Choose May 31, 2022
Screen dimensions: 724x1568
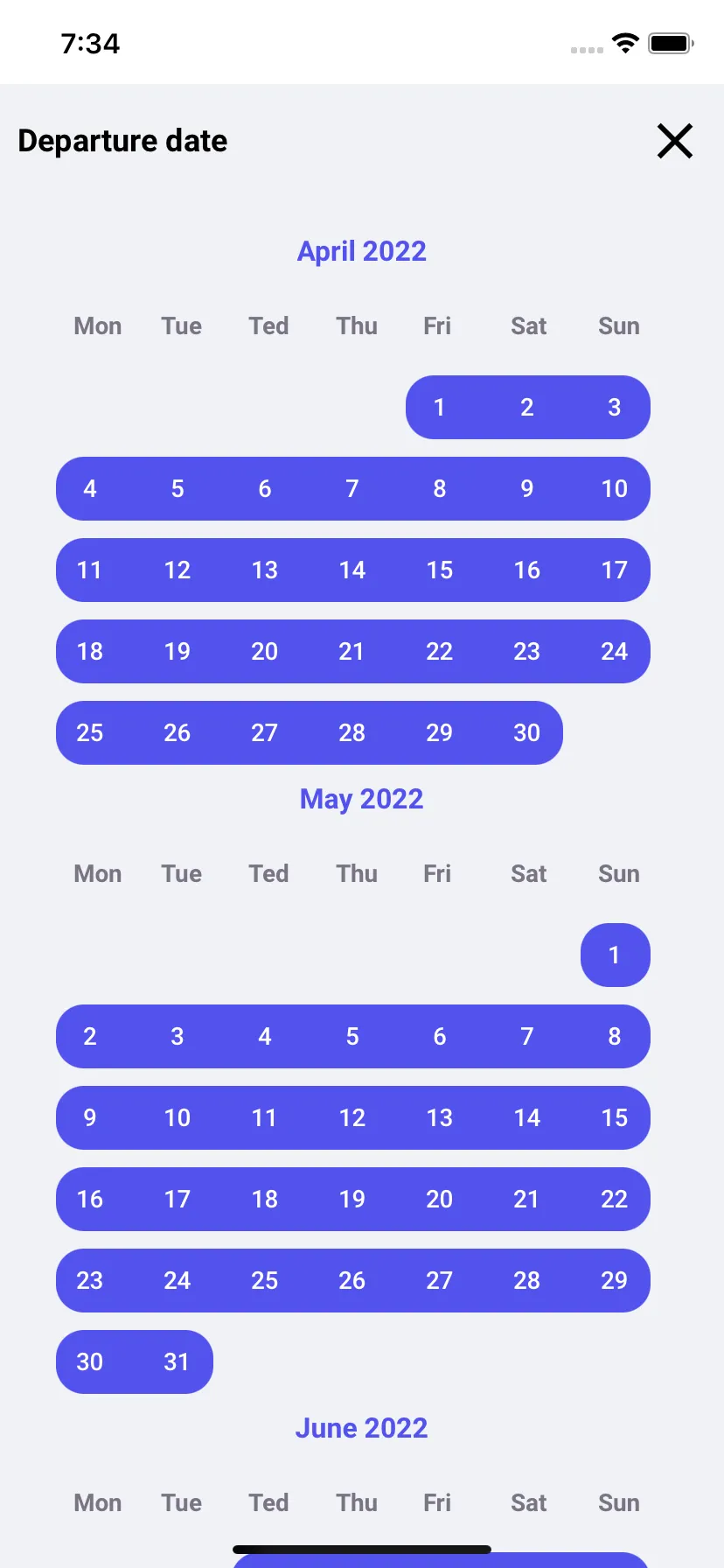[178, 1362]
